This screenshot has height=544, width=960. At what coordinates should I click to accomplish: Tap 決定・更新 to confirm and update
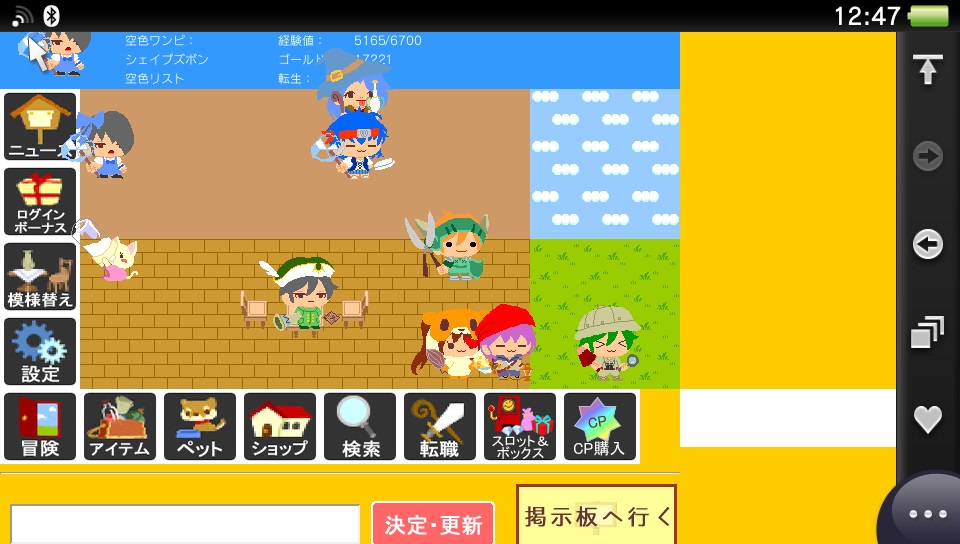click(433, 524)
